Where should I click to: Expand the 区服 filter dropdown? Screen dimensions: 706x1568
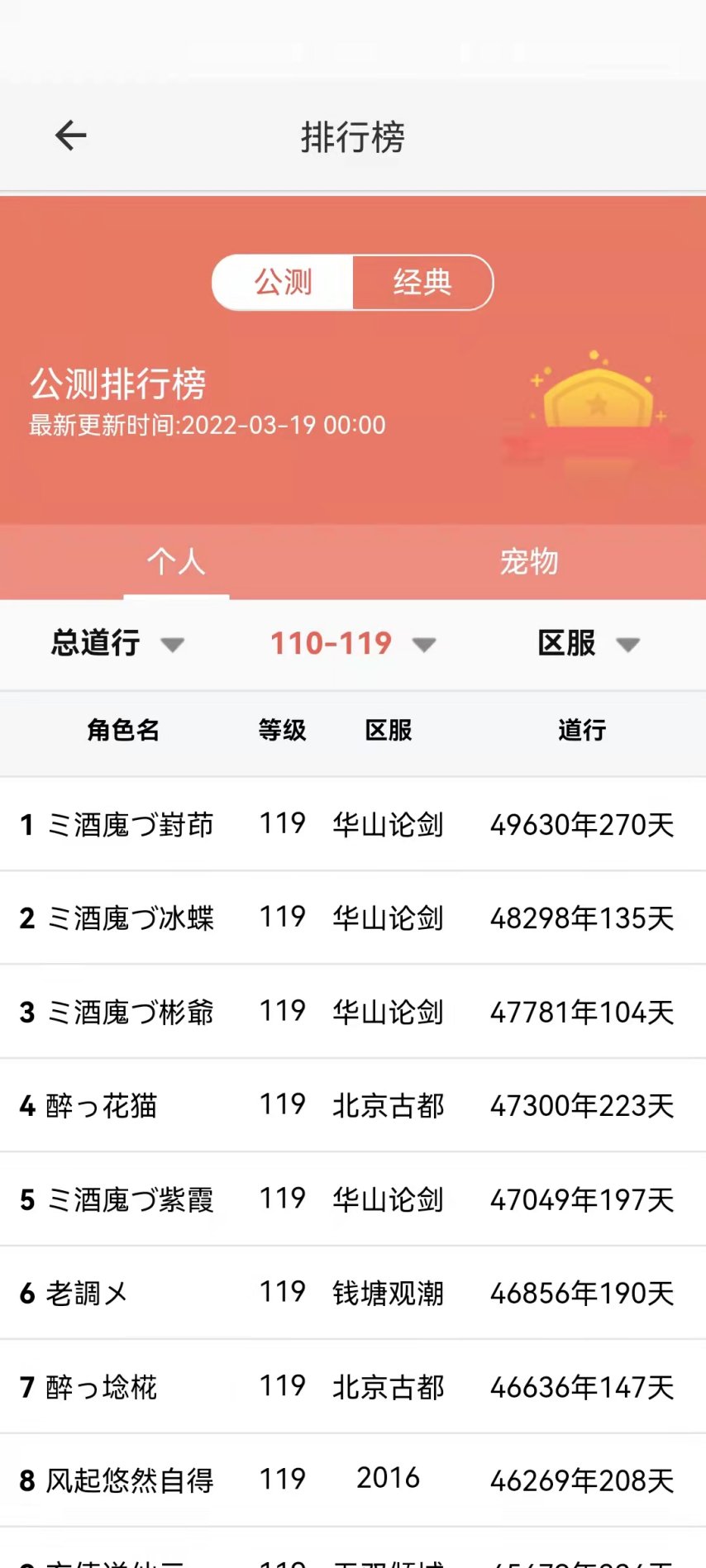tap(588, 643)
